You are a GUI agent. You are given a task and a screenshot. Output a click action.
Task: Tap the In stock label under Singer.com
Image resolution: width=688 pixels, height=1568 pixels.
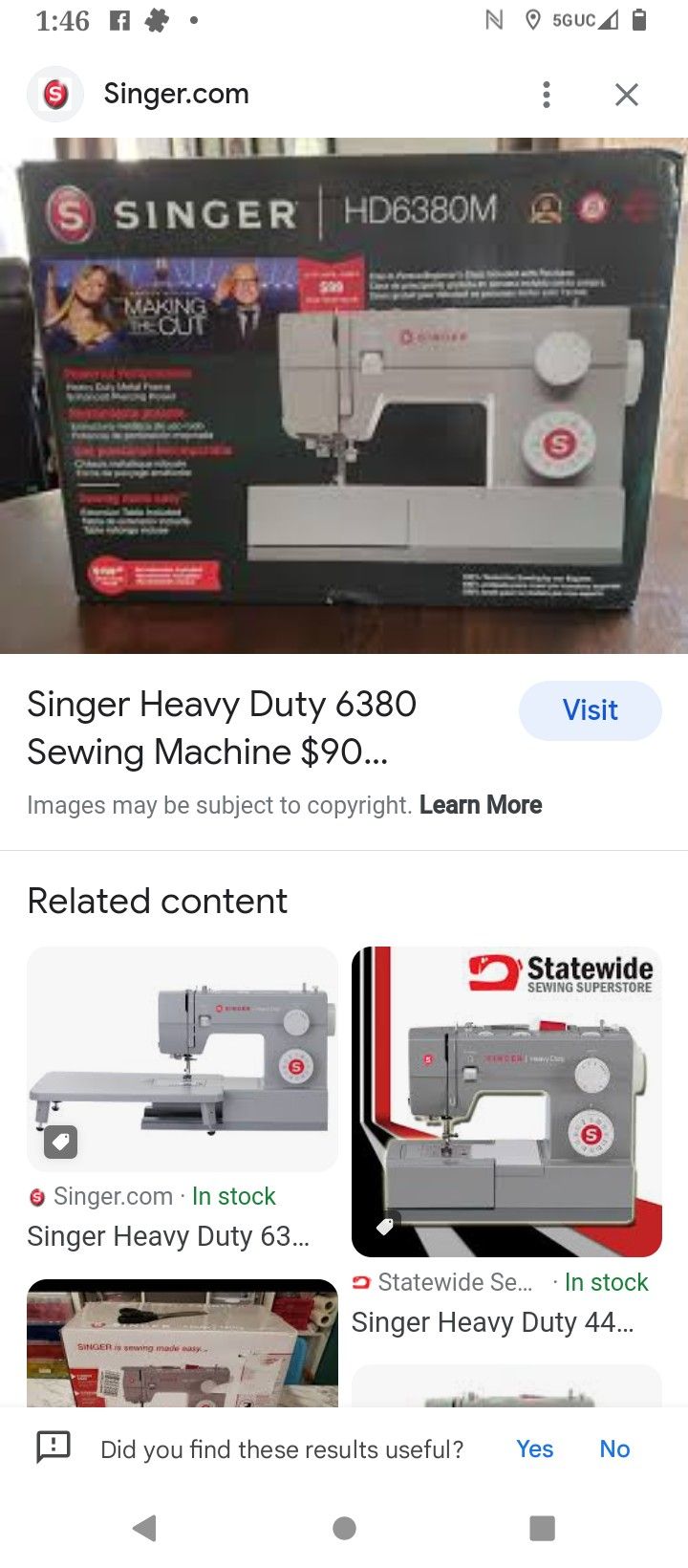pos(233,1196)
